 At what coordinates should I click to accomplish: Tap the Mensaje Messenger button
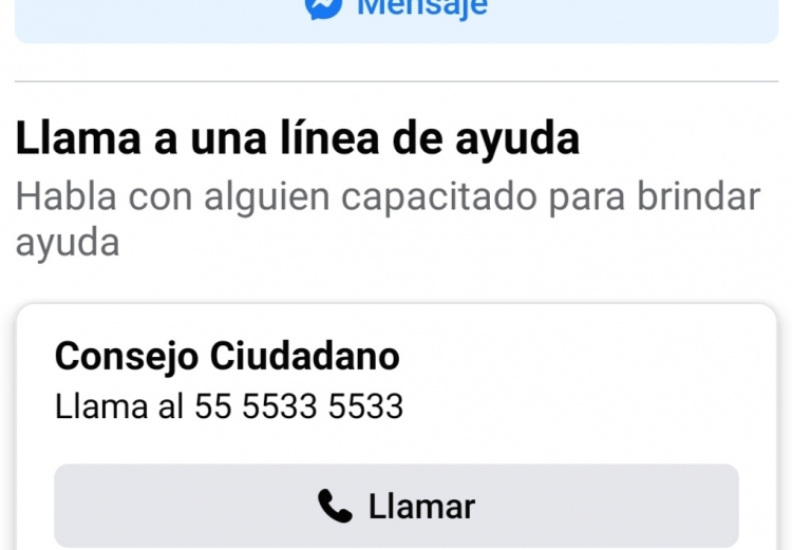396,12
